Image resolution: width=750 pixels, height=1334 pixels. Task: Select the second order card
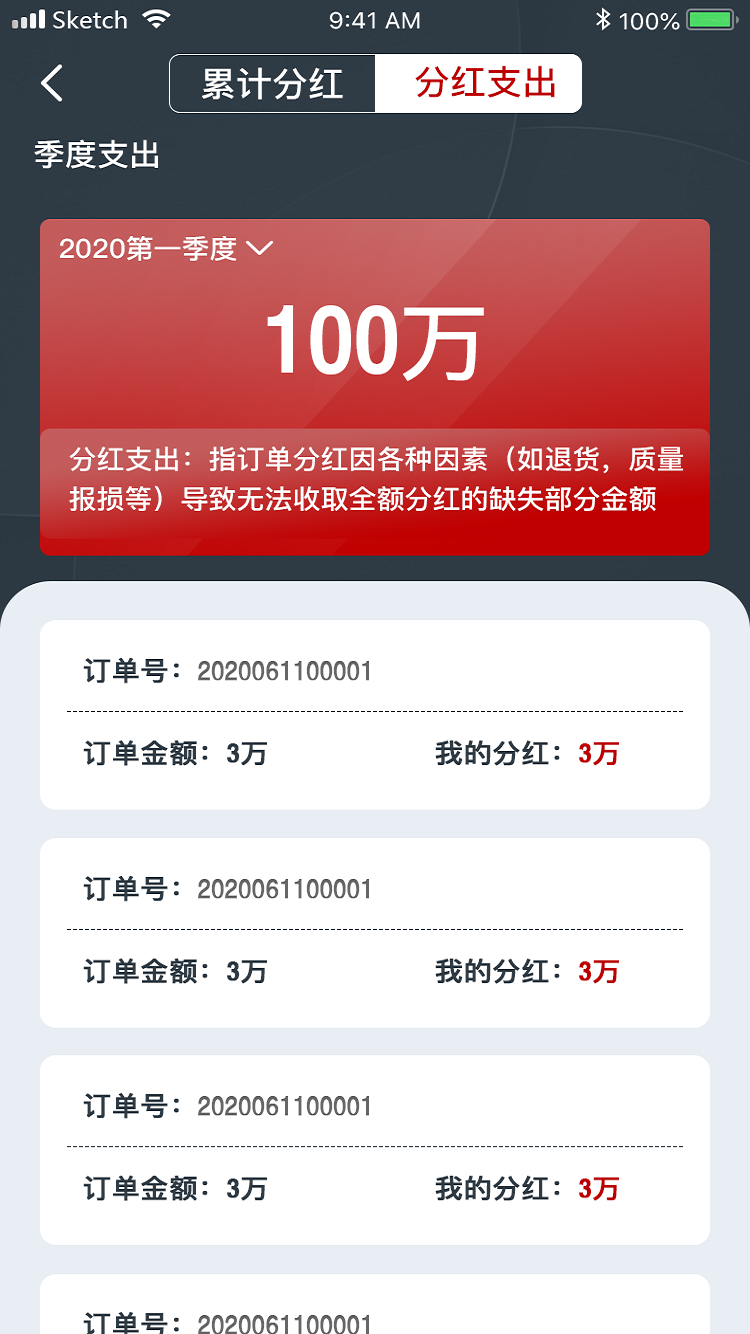pos(375,931)
